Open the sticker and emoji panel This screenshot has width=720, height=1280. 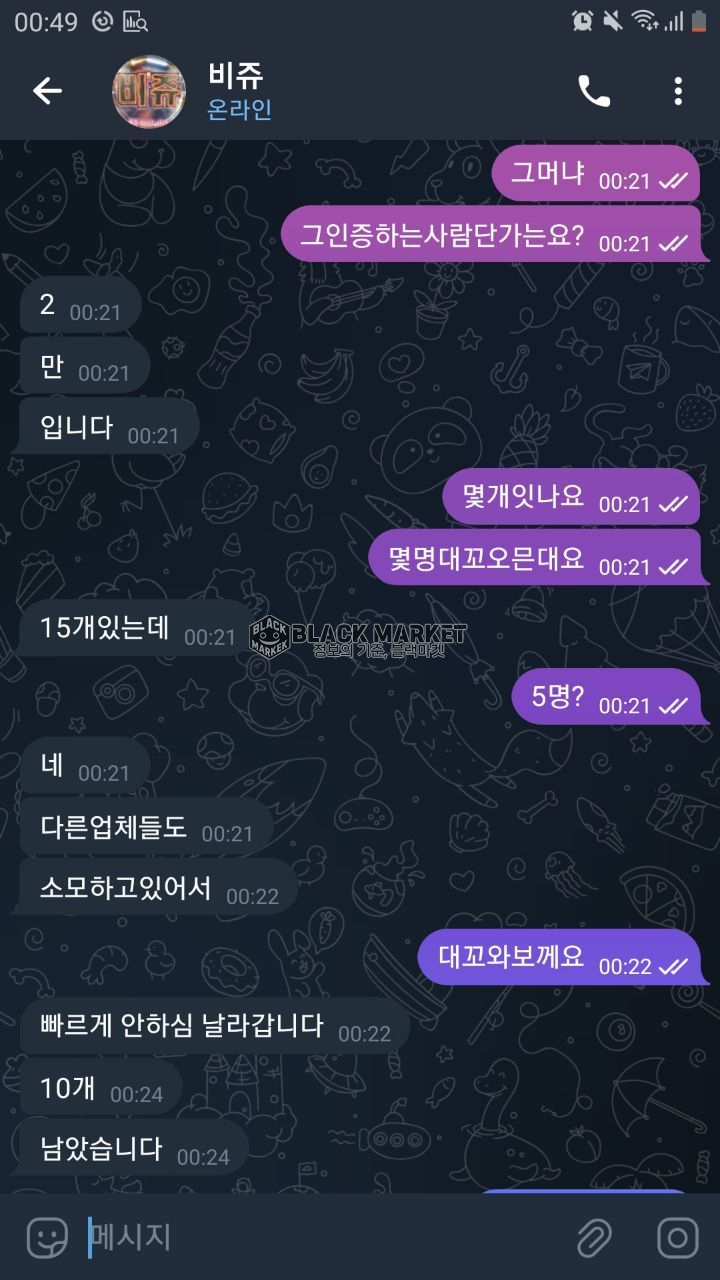click(x=46, y=1238)
